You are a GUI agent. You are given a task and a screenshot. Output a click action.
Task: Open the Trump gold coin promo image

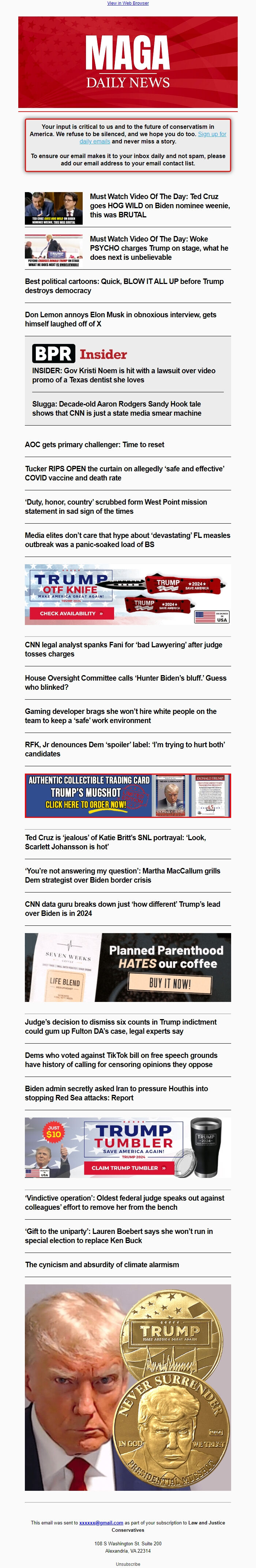(128, 1386)
